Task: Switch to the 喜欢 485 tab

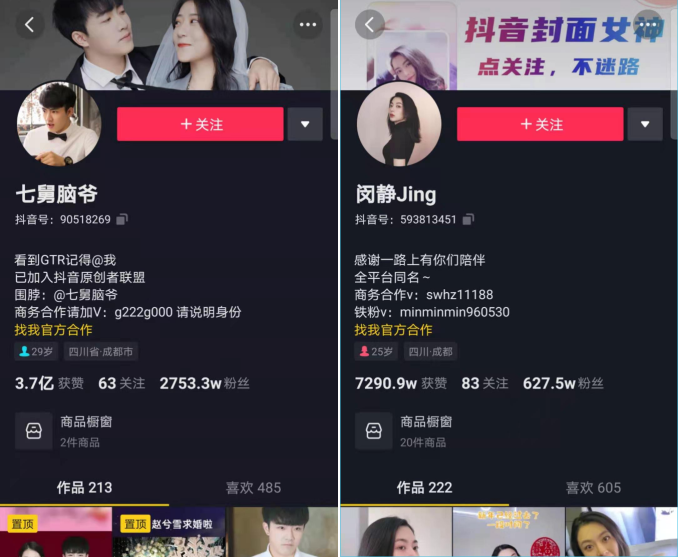Action: 253,488
